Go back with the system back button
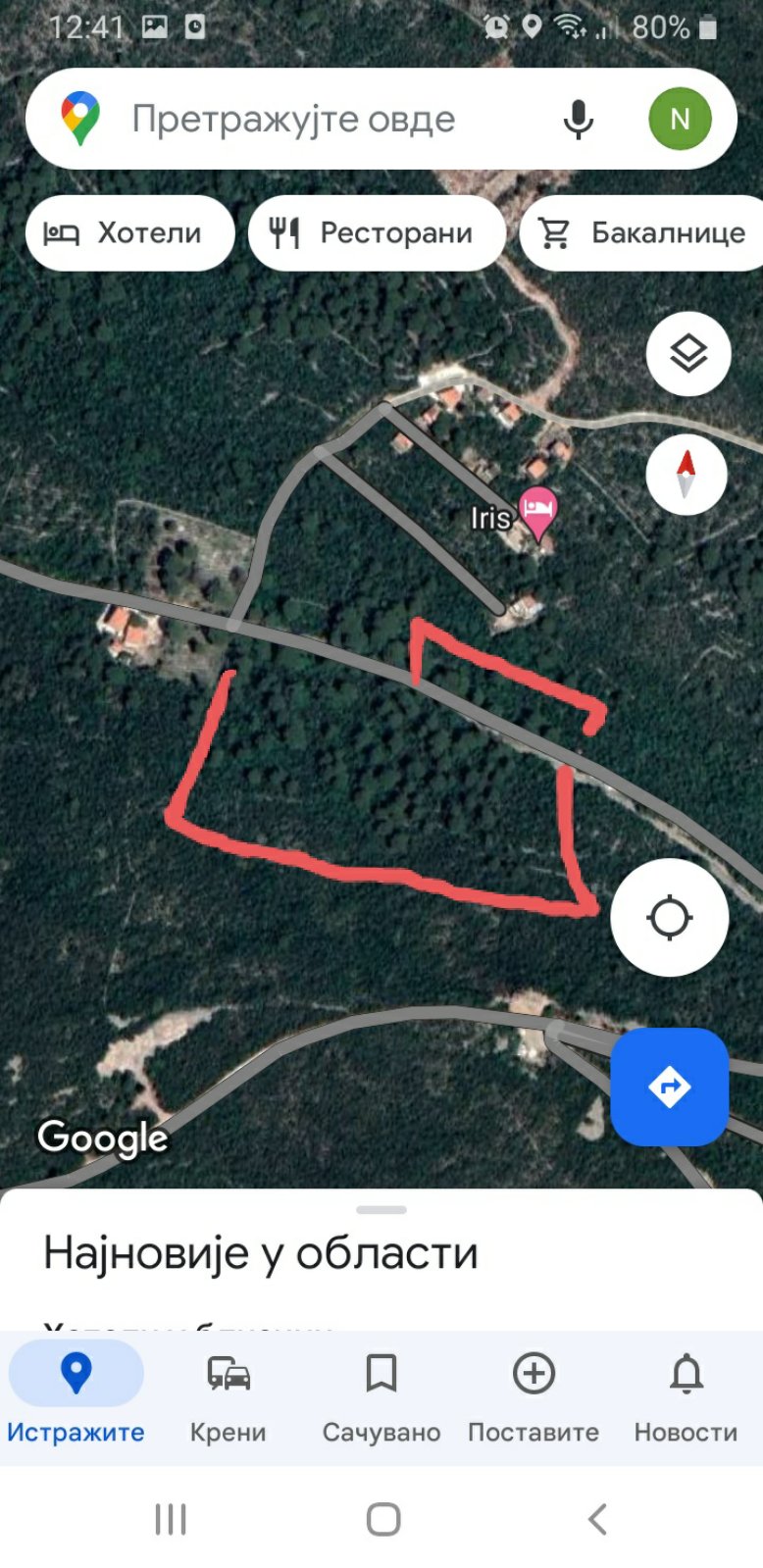Image resolution: width=763 pixels, height=1568 pixels. coord(597,1519)
